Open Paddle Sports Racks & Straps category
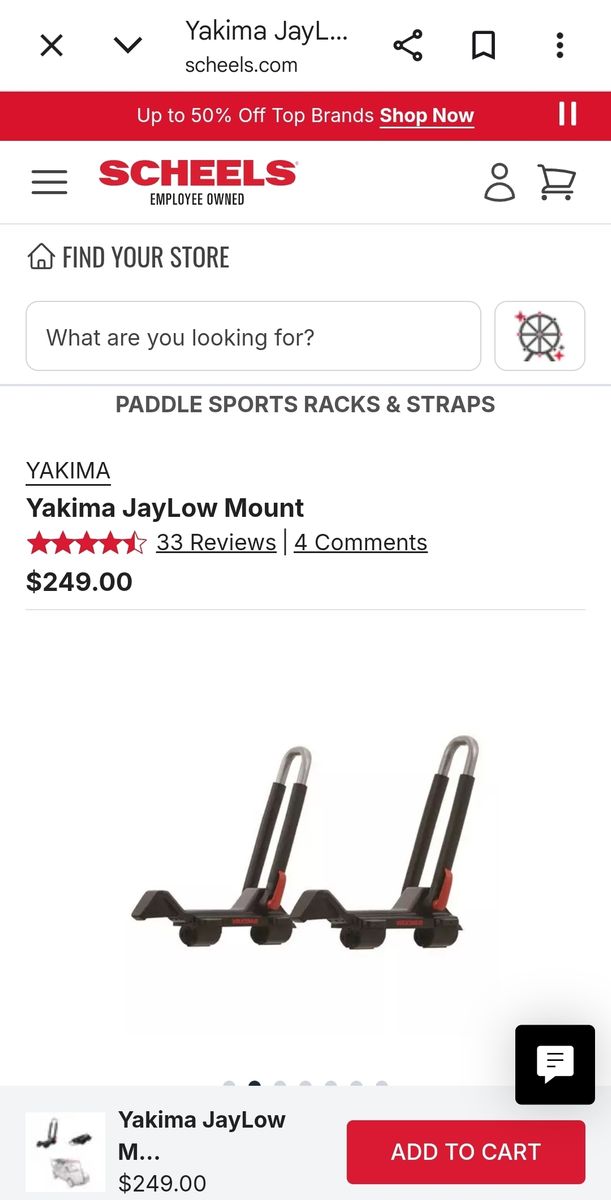 (305, 405)
